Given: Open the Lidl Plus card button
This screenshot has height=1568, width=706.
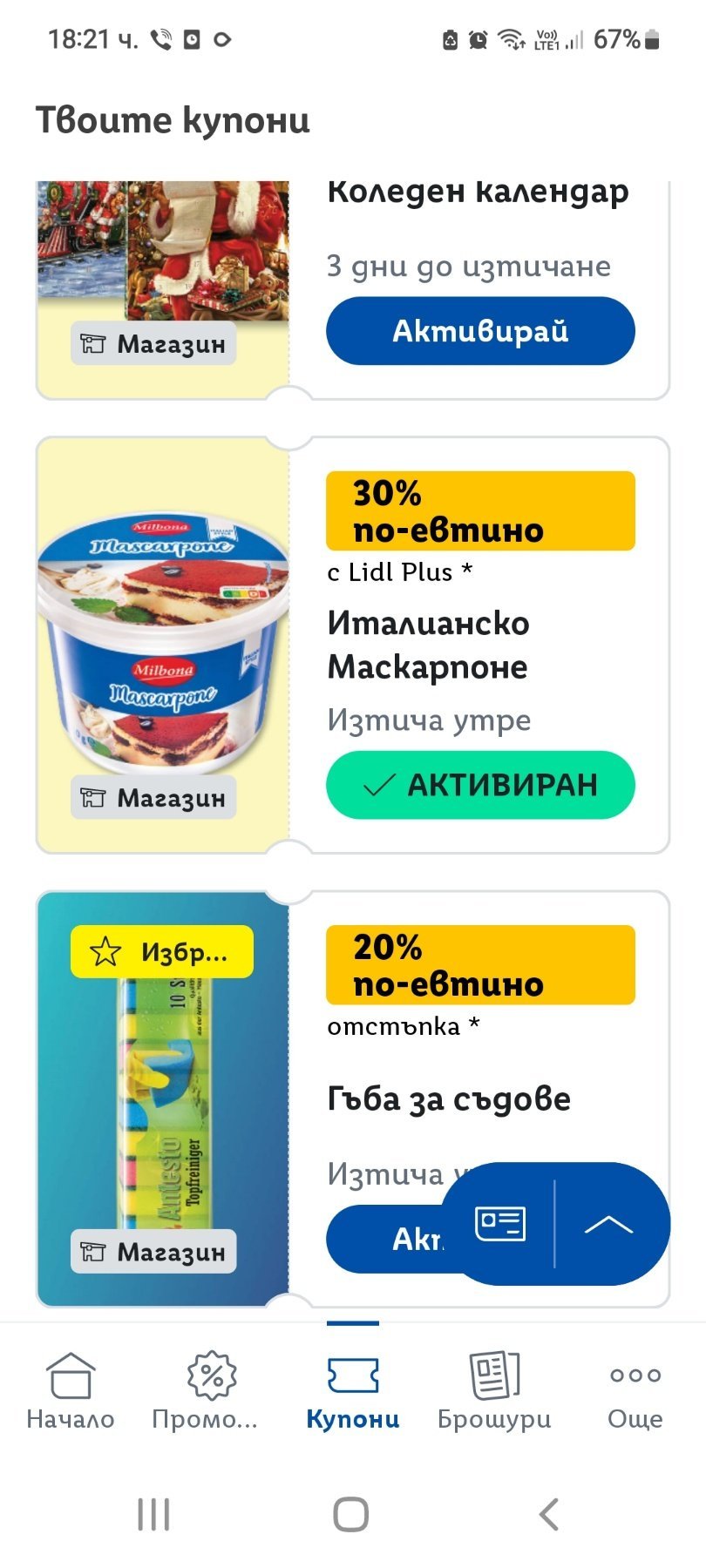Looking at the screenshot, I should (500, 1224).
